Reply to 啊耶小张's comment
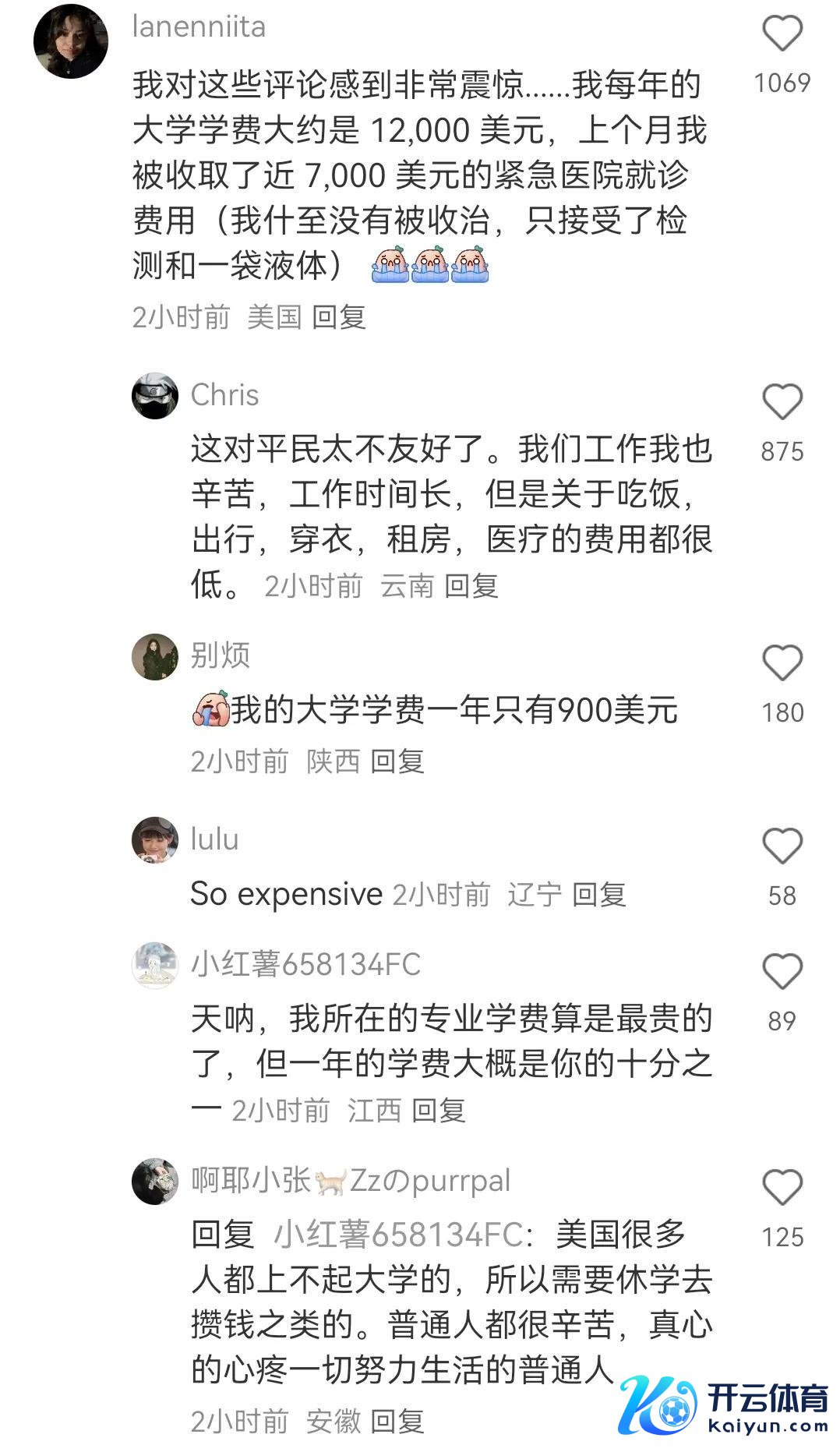 coord(397,1422)
